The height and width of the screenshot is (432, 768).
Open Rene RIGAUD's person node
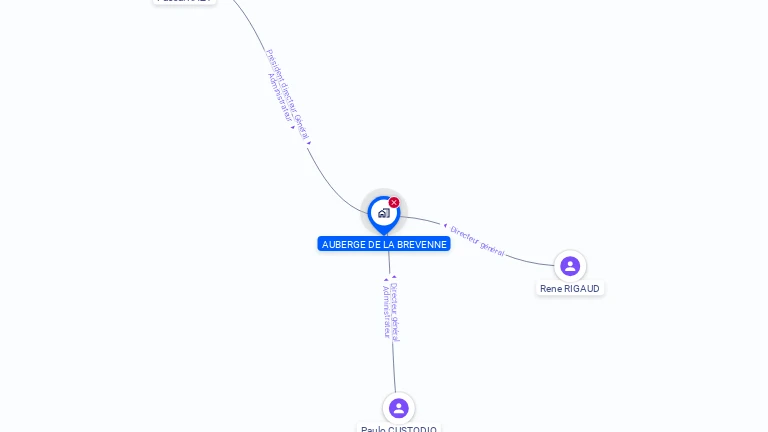click(570, 266)
